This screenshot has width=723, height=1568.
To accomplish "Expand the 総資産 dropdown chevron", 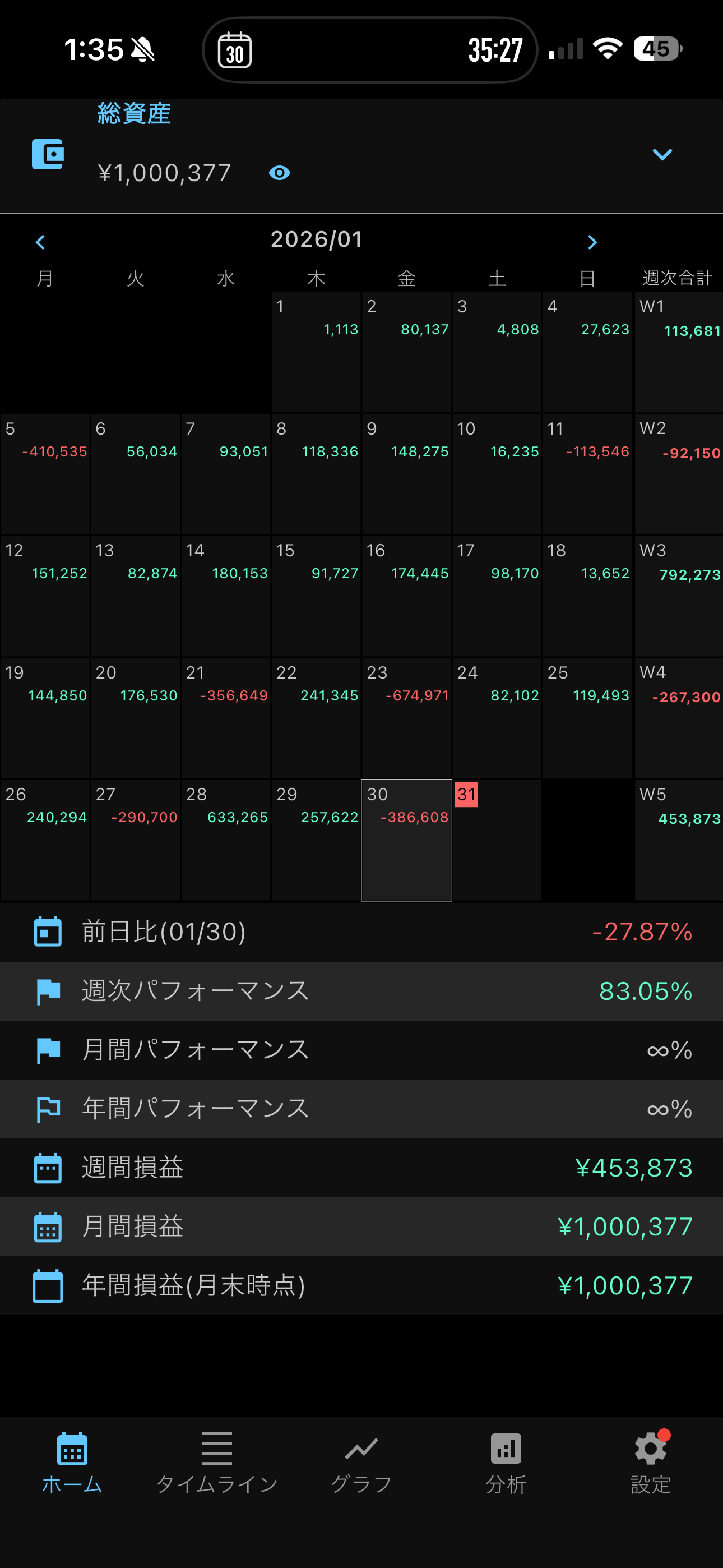I will [661, 155].
